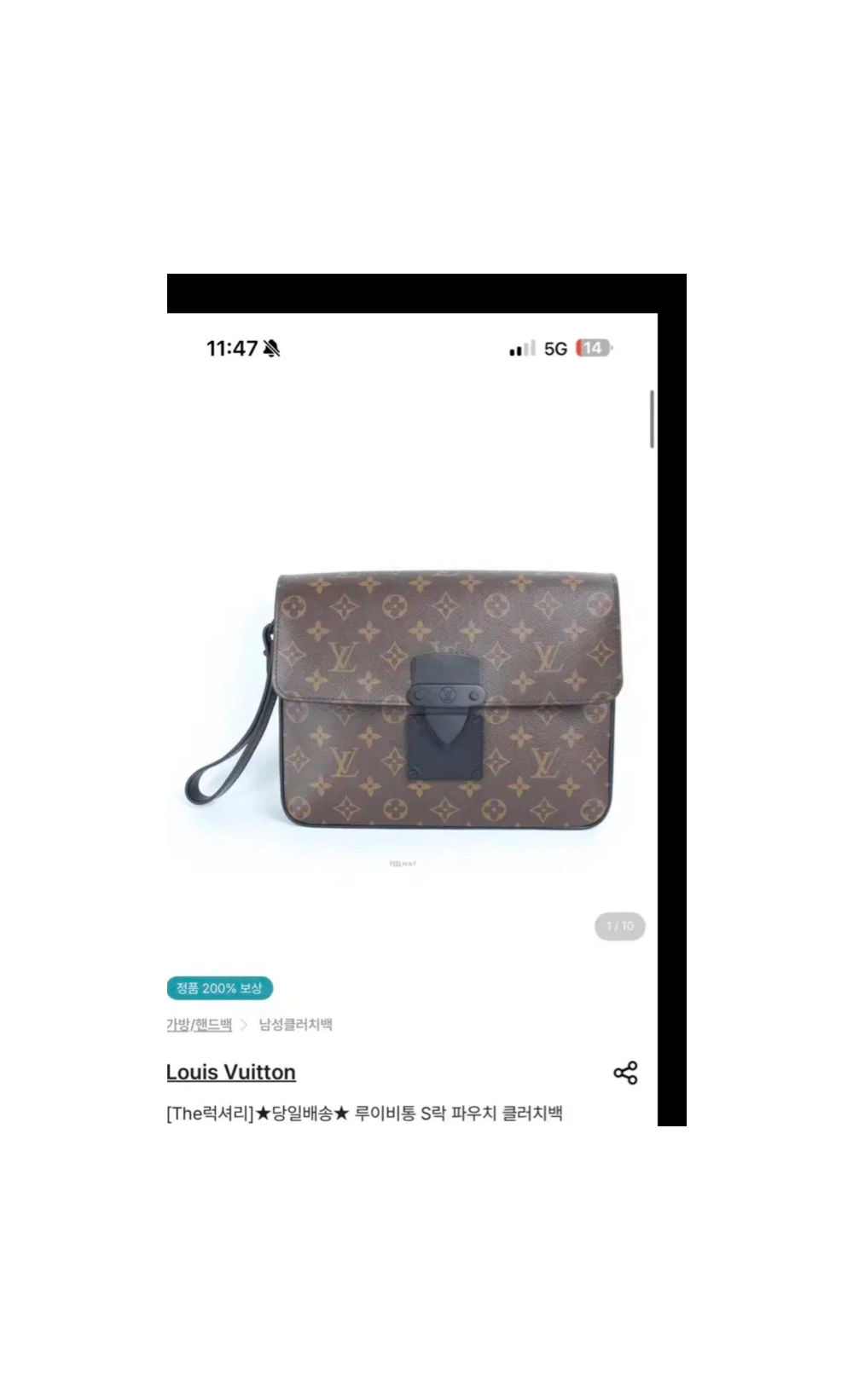The width and height of the screenshot is (853, 1400).
Task: Go to the 가방/핸드백 category breadcrumb
Action: point(200,1025)
